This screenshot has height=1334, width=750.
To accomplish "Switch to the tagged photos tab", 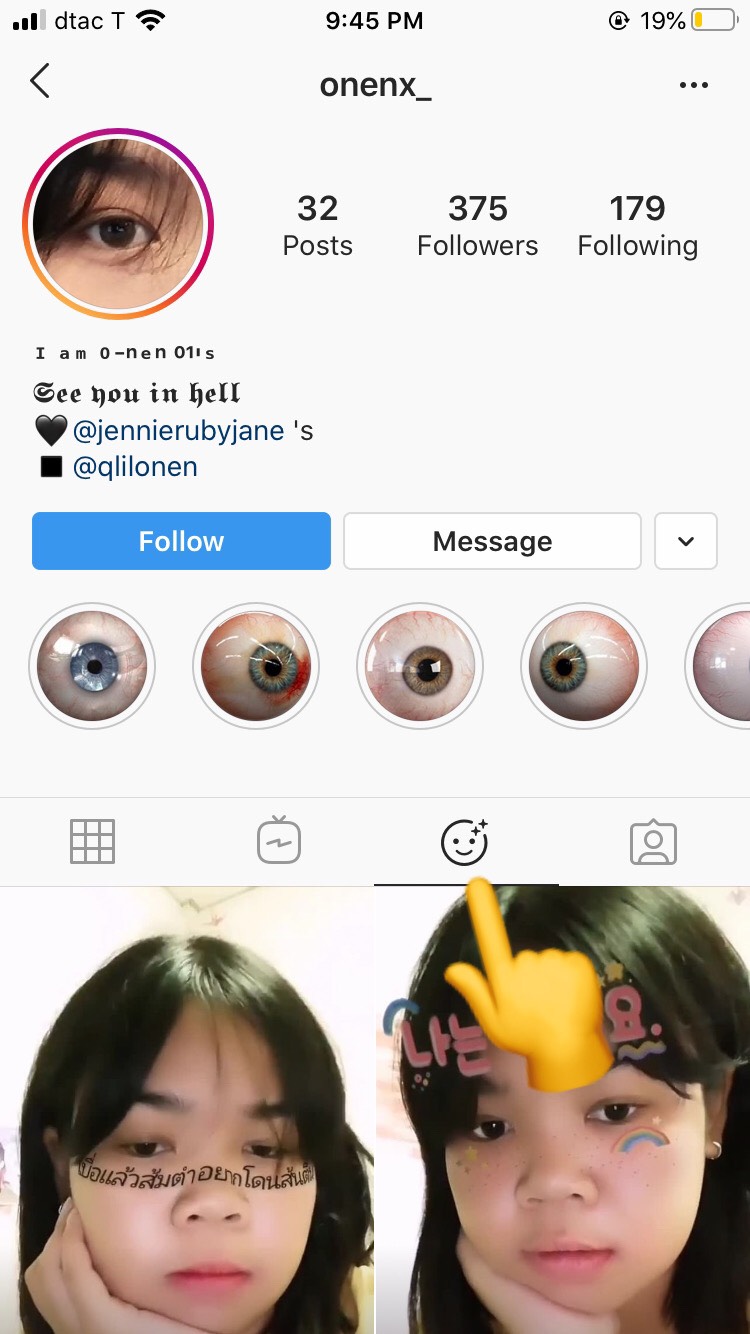I will 653,842.
